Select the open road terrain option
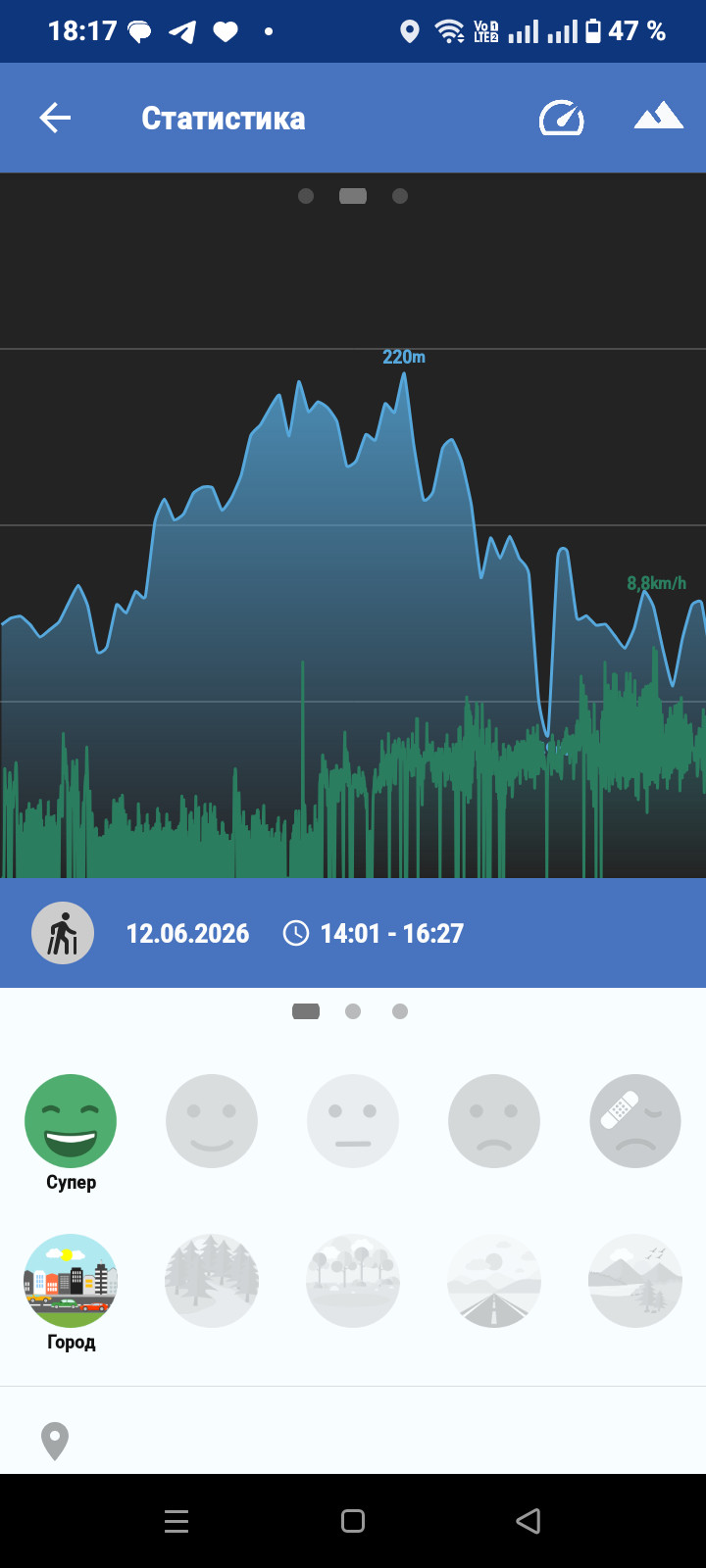This screenshot has width=706, height=1568. click(x=494, y=1281)
